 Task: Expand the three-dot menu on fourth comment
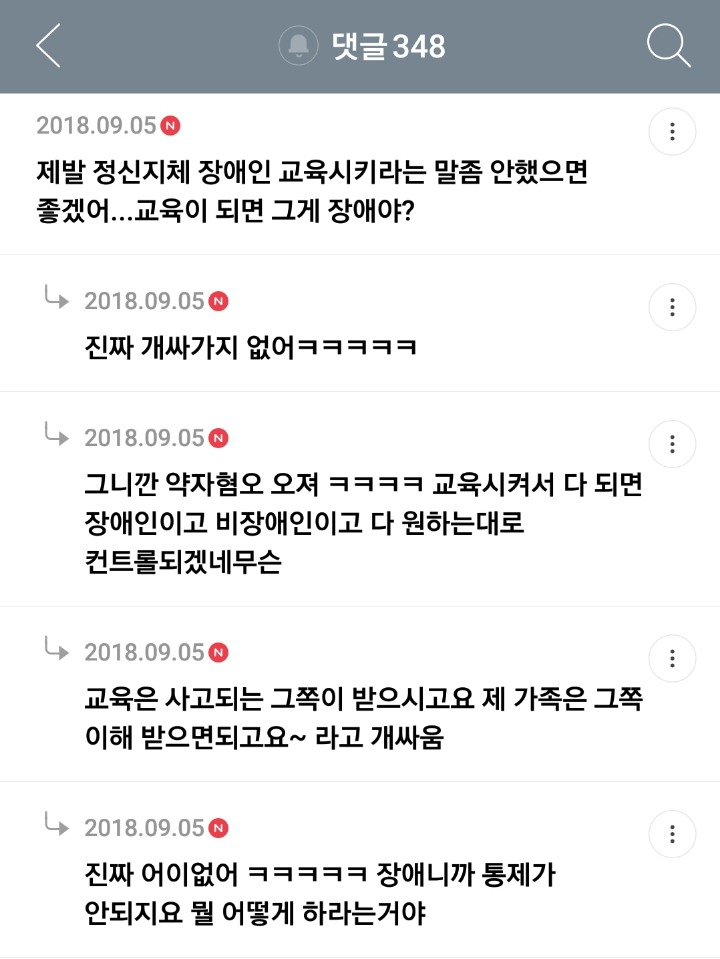tap(672, 658)
